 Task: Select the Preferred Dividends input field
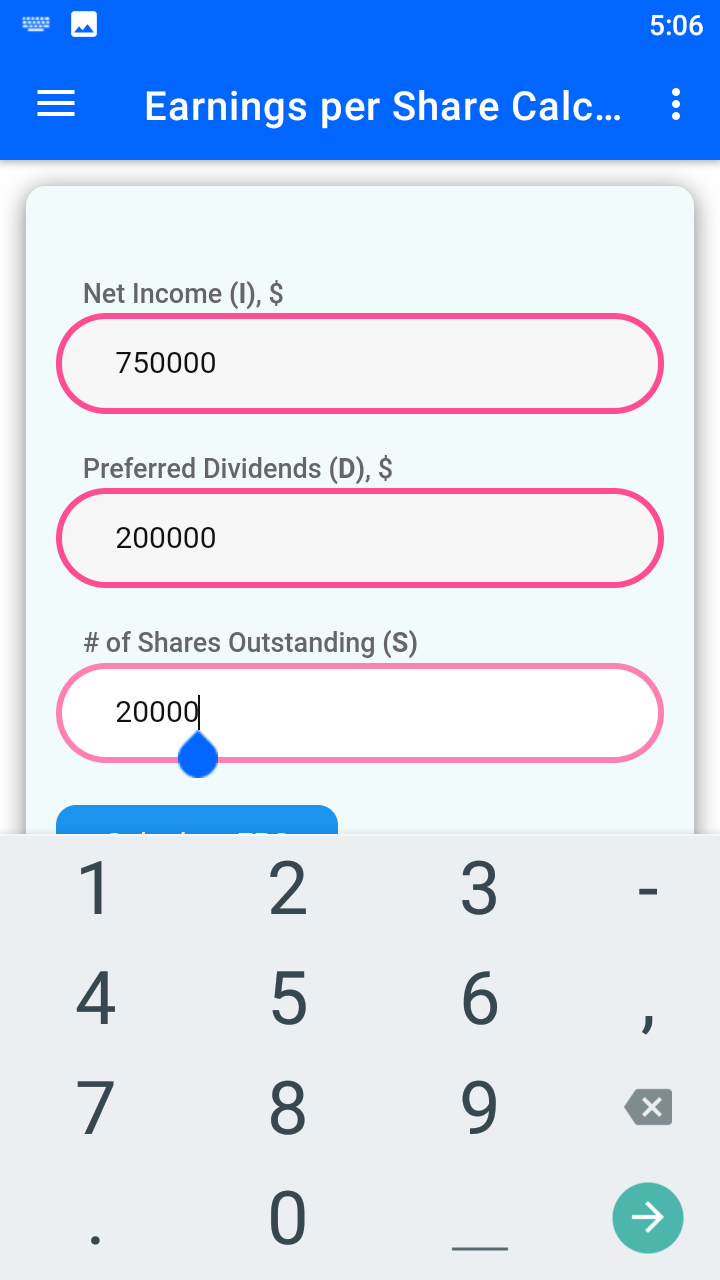click(360, 537)
